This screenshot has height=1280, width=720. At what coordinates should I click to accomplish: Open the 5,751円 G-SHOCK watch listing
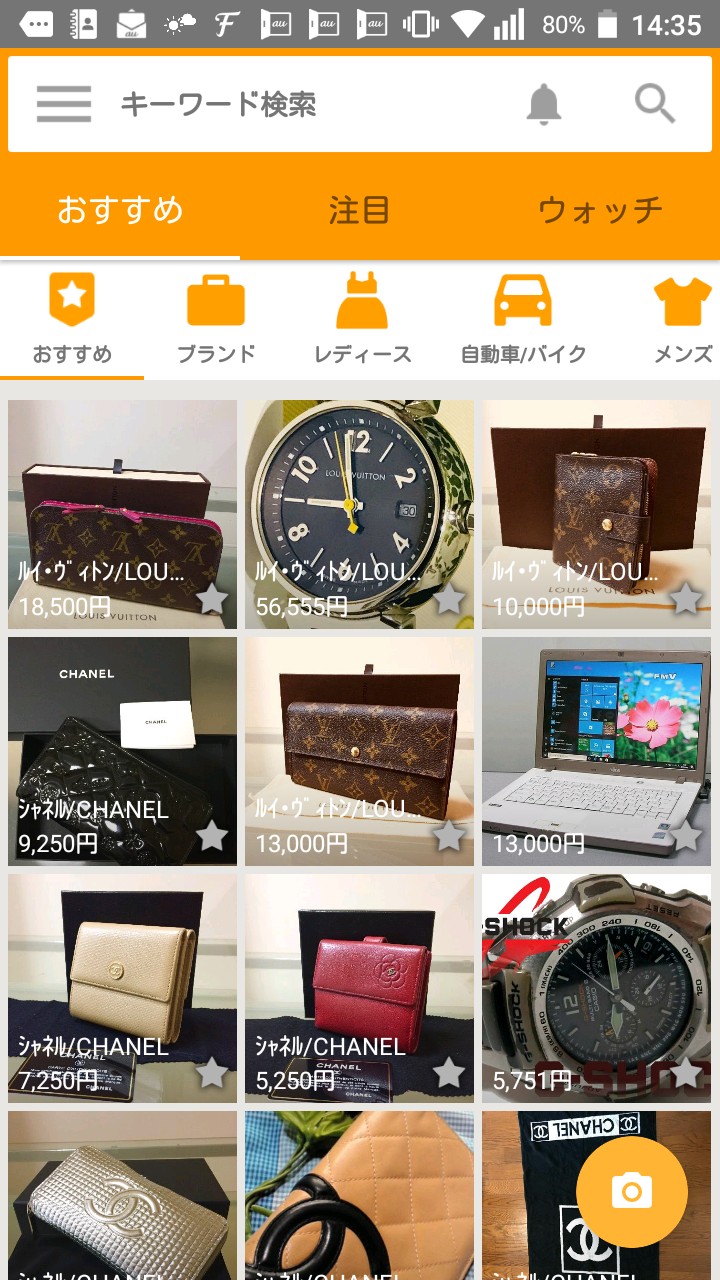click(596, 988)
